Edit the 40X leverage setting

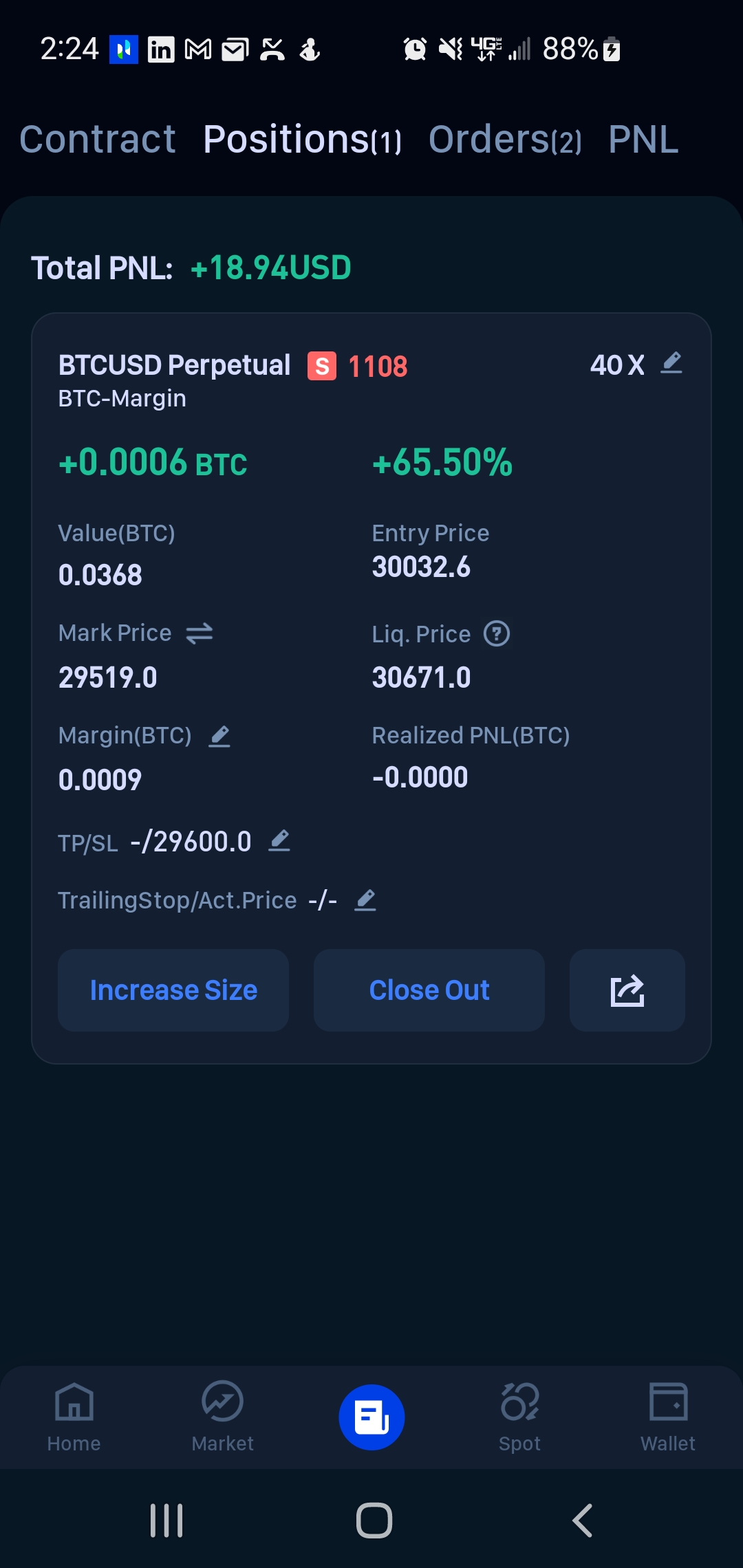coord(671,363)
